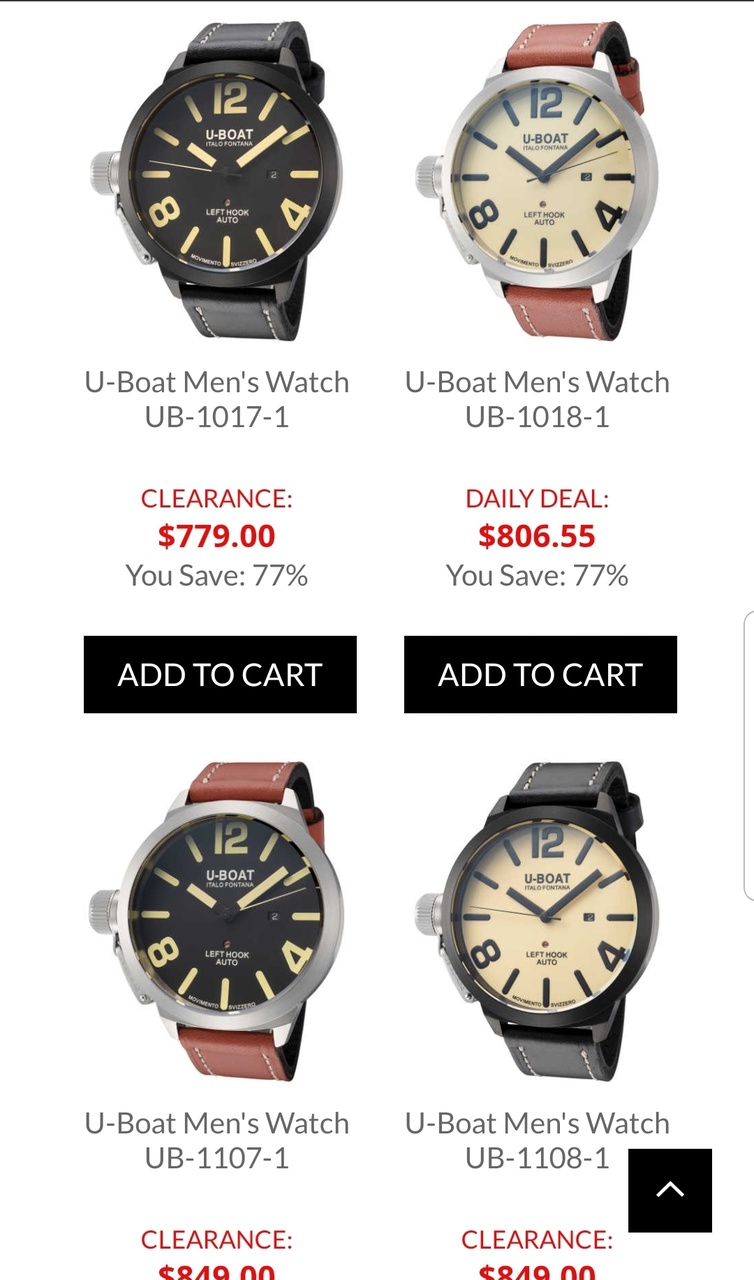The height and width of the screenshot is (1280, 754).
Task: Add UB-1017-1 watch to cart
Action: pyautogui.click(x=220, y=675)
